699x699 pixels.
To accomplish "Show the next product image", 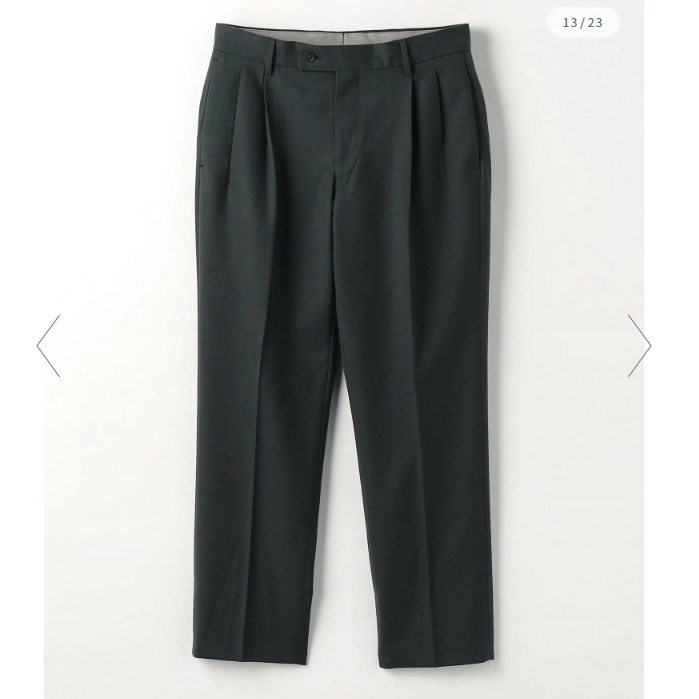I will pyautogui.click(x=639, y=346).
